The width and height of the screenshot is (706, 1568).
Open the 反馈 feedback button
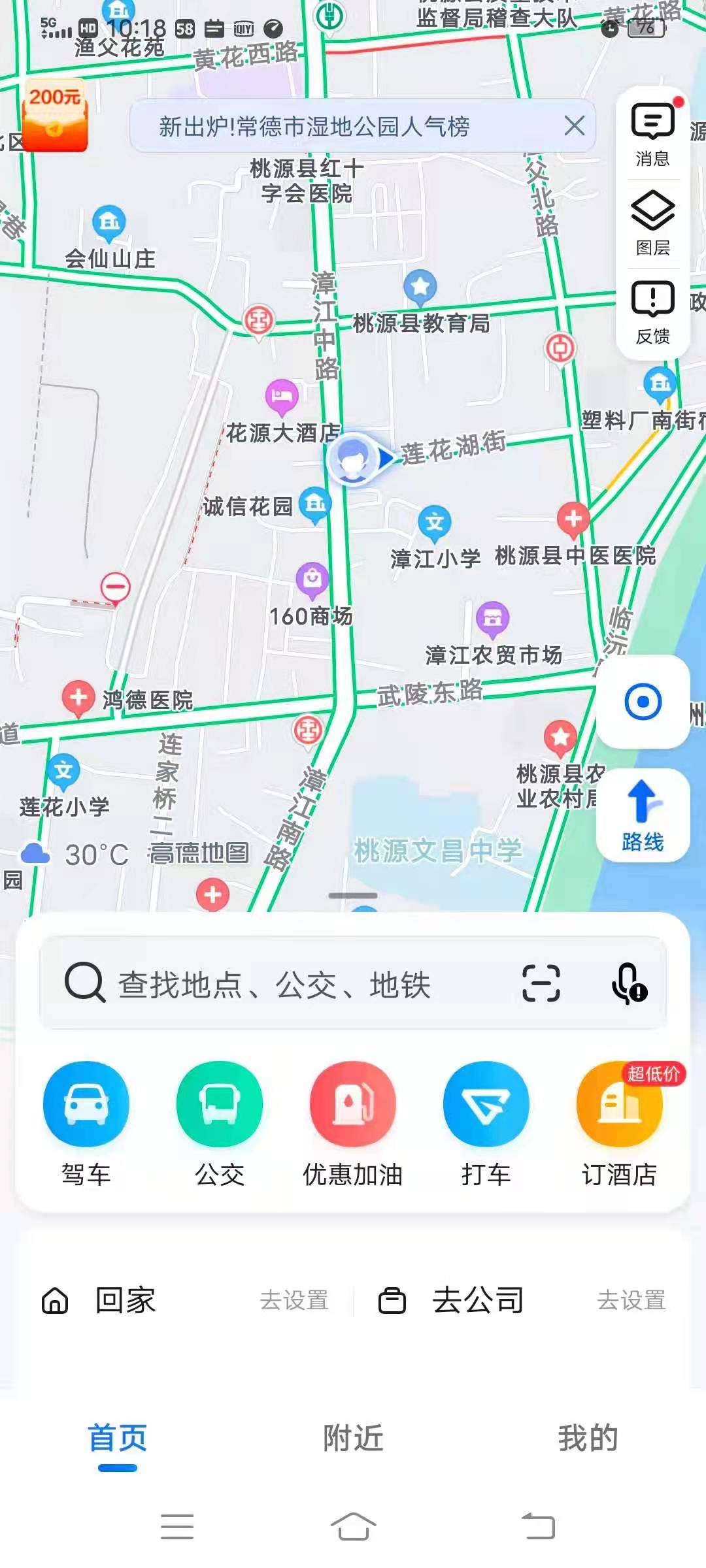pos(652,312)
